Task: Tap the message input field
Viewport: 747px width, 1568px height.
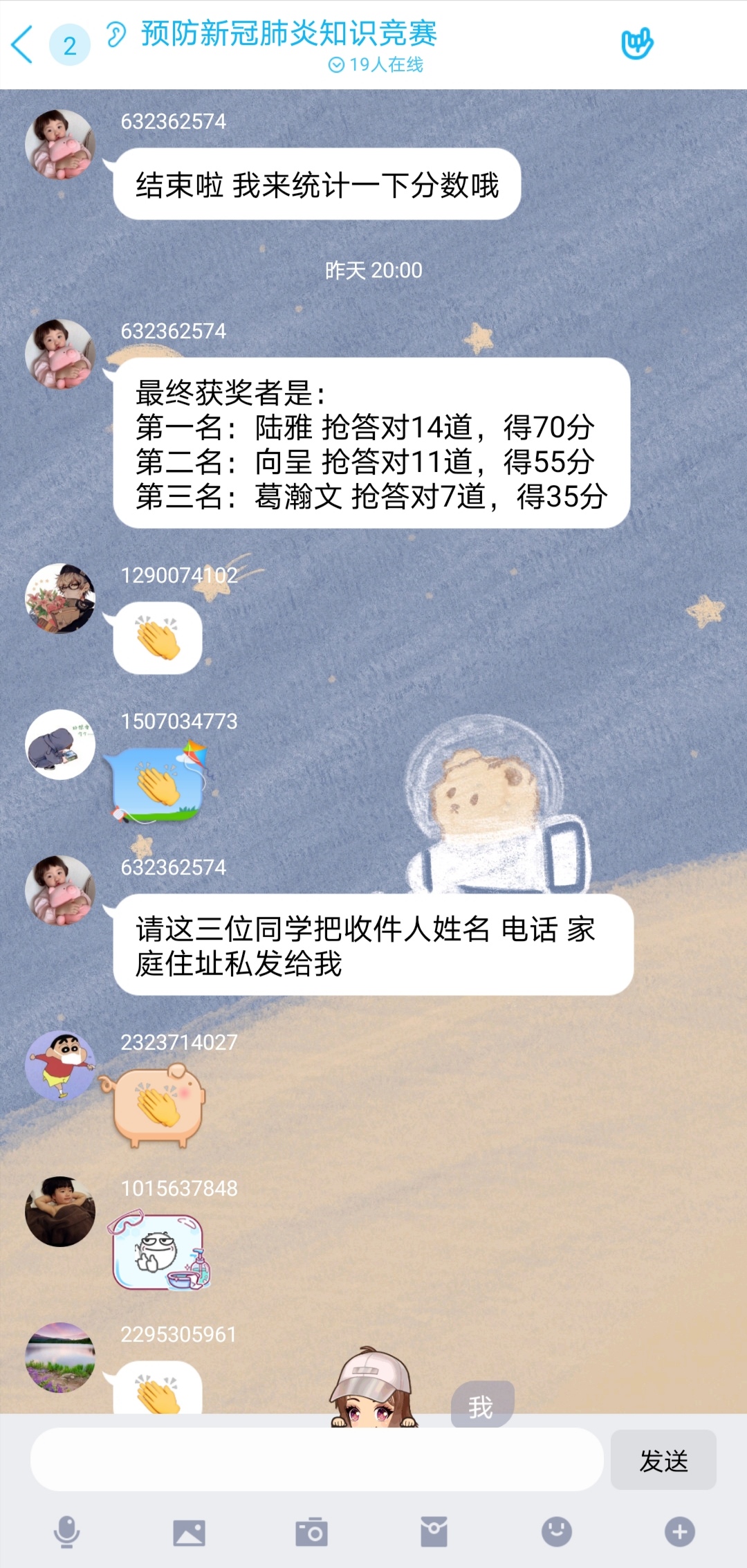Action: coord(317,1459)
